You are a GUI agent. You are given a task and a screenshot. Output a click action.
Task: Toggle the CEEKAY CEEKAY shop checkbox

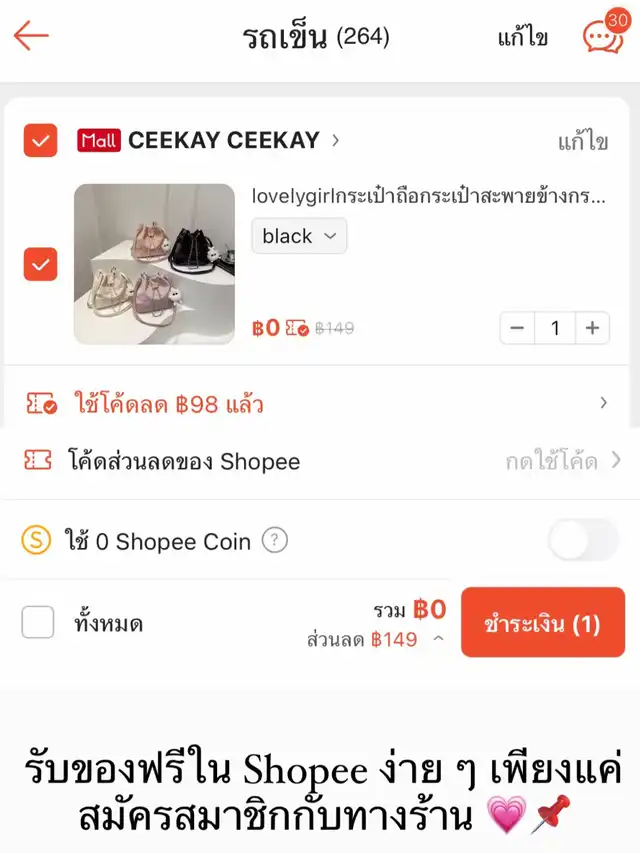(x=41, y=141)
